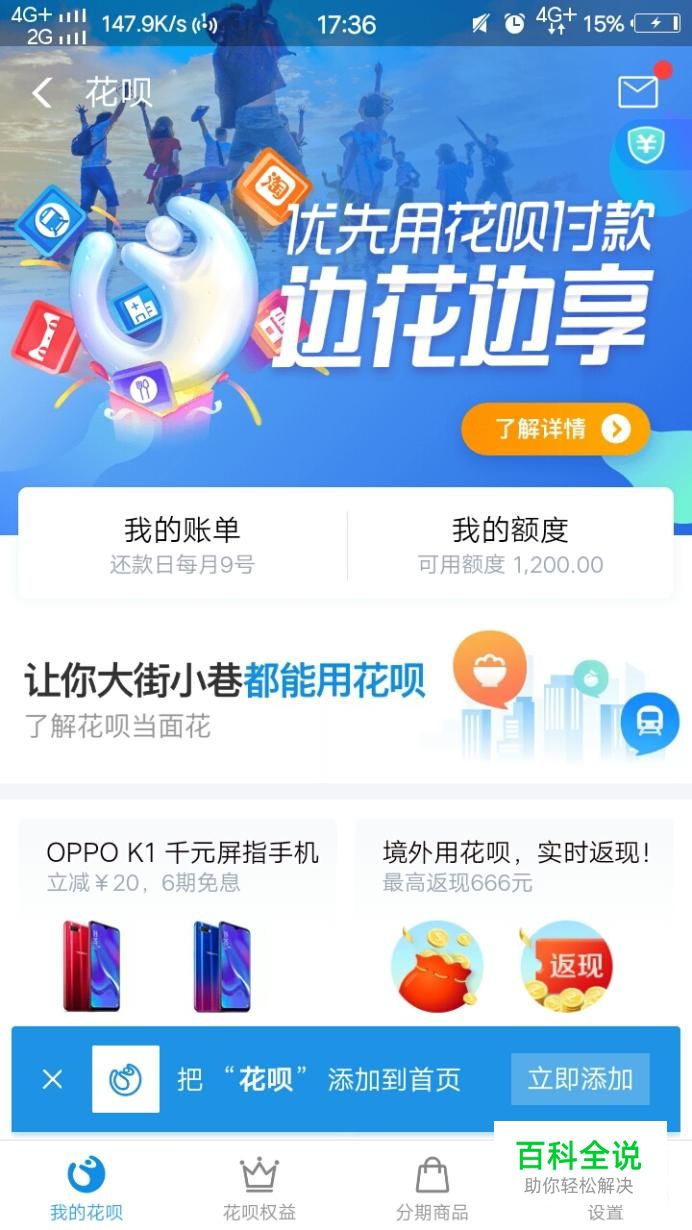
Task: Go back from the 花呗 page
Action: coord(41,93)
